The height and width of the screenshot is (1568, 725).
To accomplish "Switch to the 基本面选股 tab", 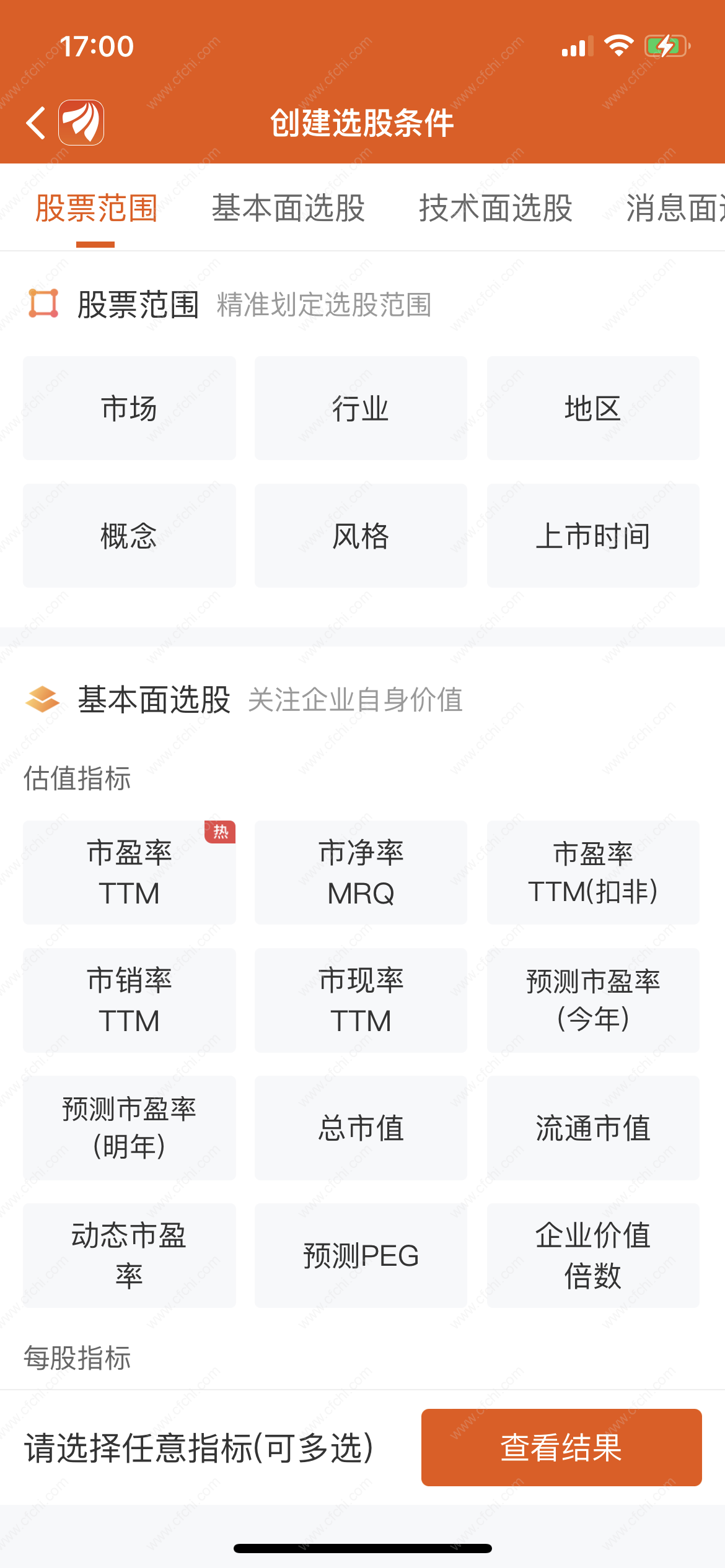I will point(288,208).
